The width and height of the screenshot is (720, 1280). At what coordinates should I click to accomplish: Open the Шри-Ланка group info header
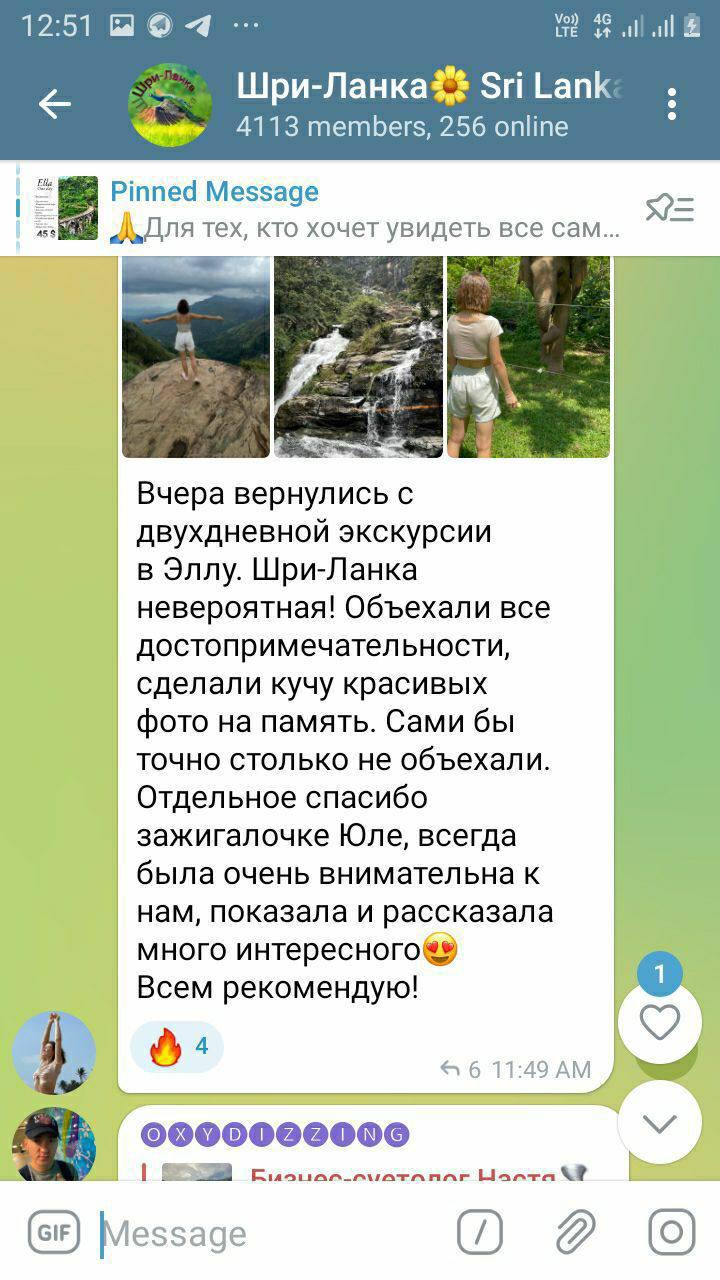[x=400, y=104]
